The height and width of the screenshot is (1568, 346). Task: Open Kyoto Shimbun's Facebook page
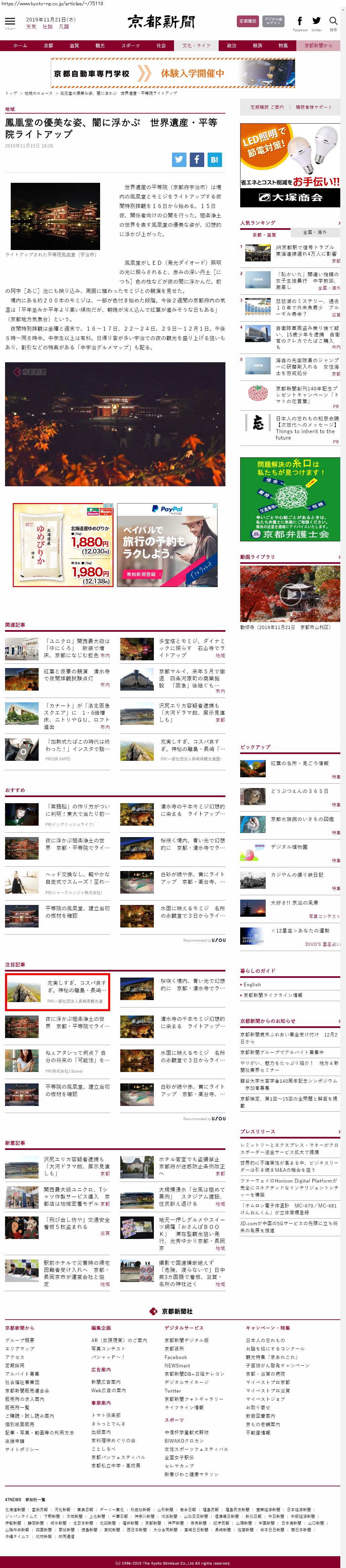(x=300, y=21)
